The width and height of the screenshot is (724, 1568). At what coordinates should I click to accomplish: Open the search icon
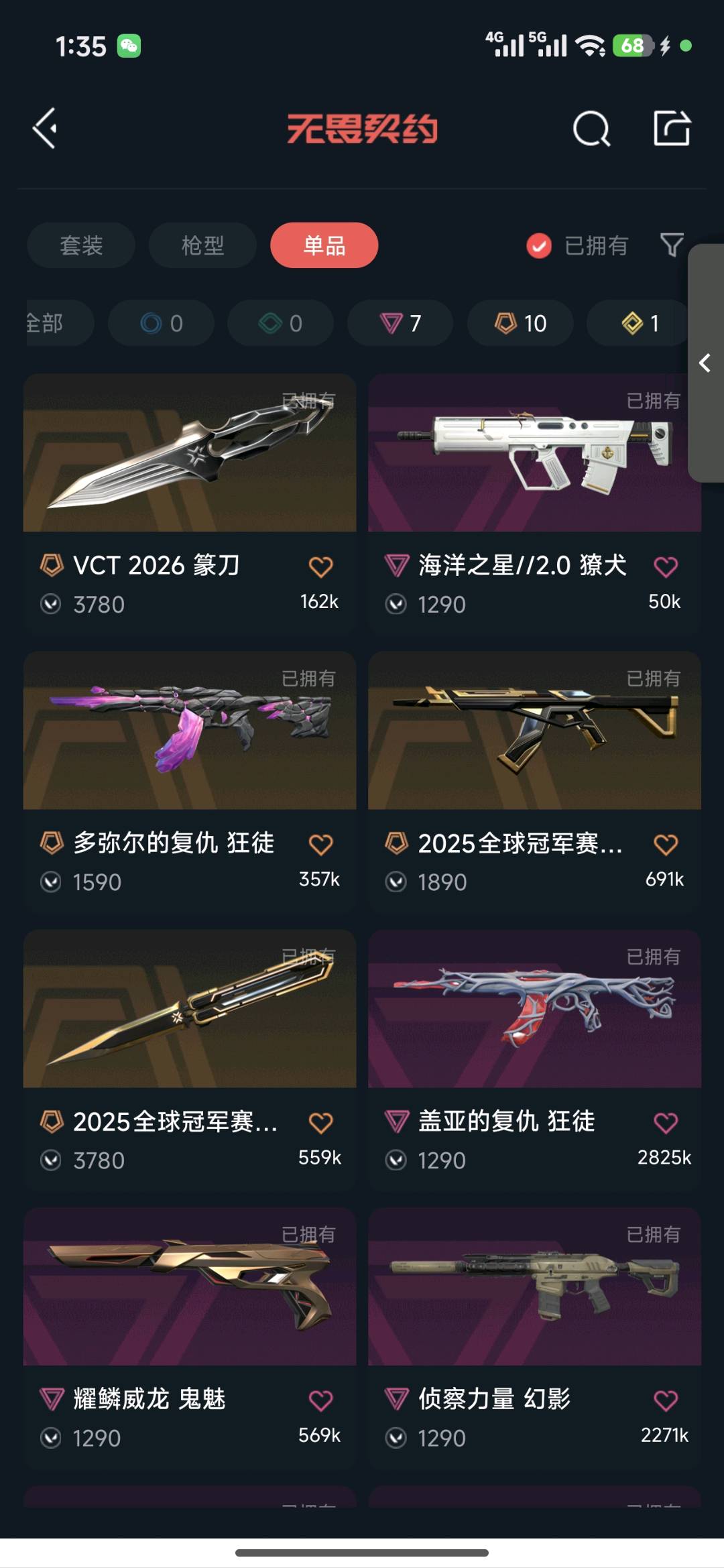pos(591,128)
